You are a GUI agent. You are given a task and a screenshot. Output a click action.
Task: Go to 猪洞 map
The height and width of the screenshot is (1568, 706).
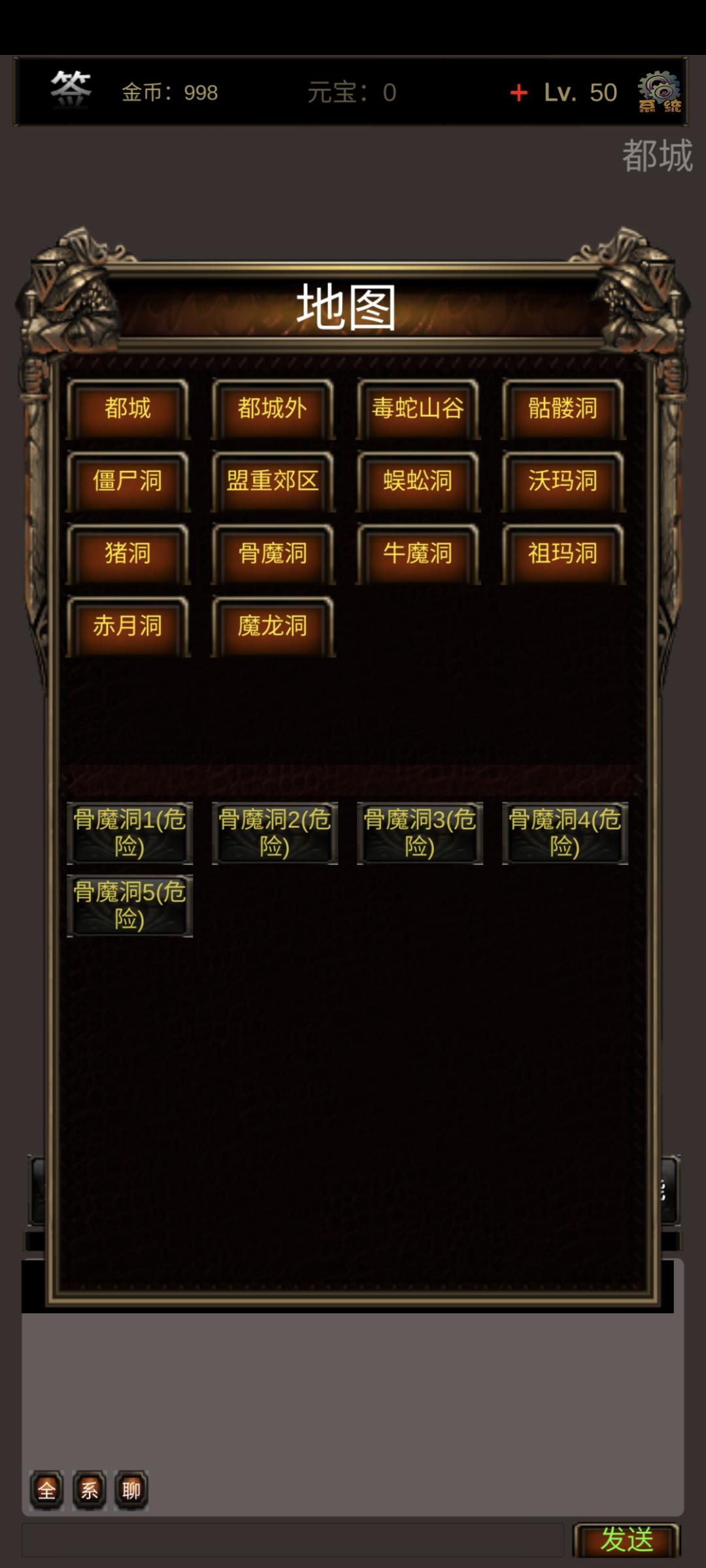tap(127, 554)
